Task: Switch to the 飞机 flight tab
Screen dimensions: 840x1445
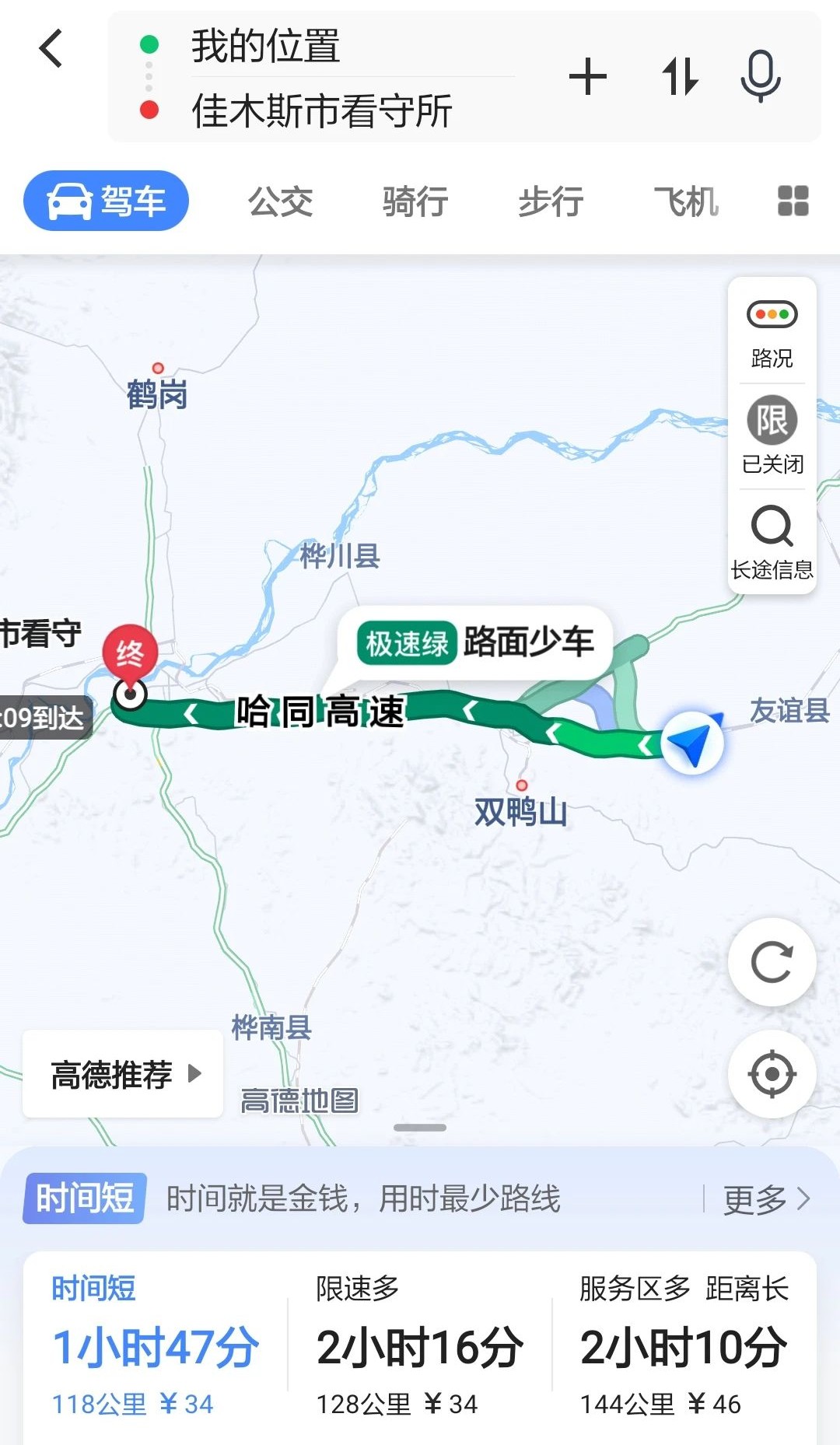Action: click(x=686, y=202)
